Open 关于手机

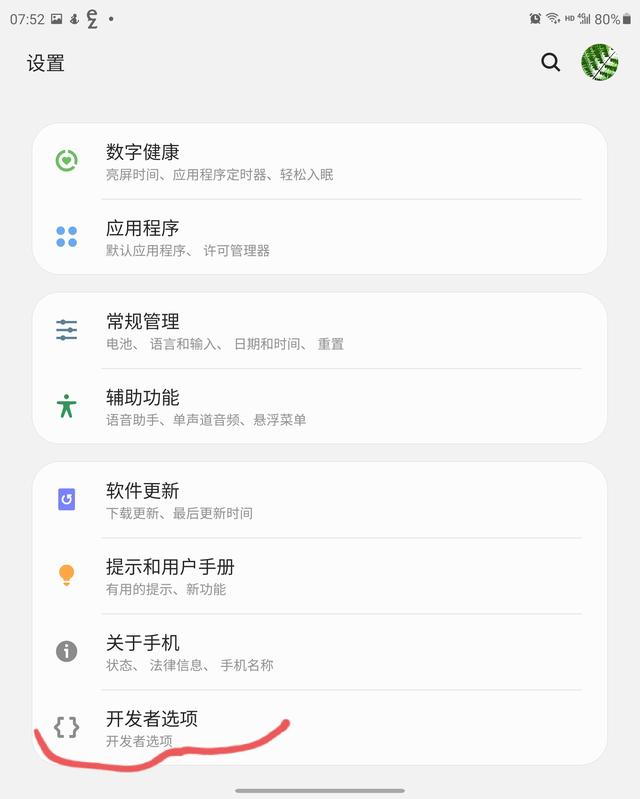click(320, 652)
